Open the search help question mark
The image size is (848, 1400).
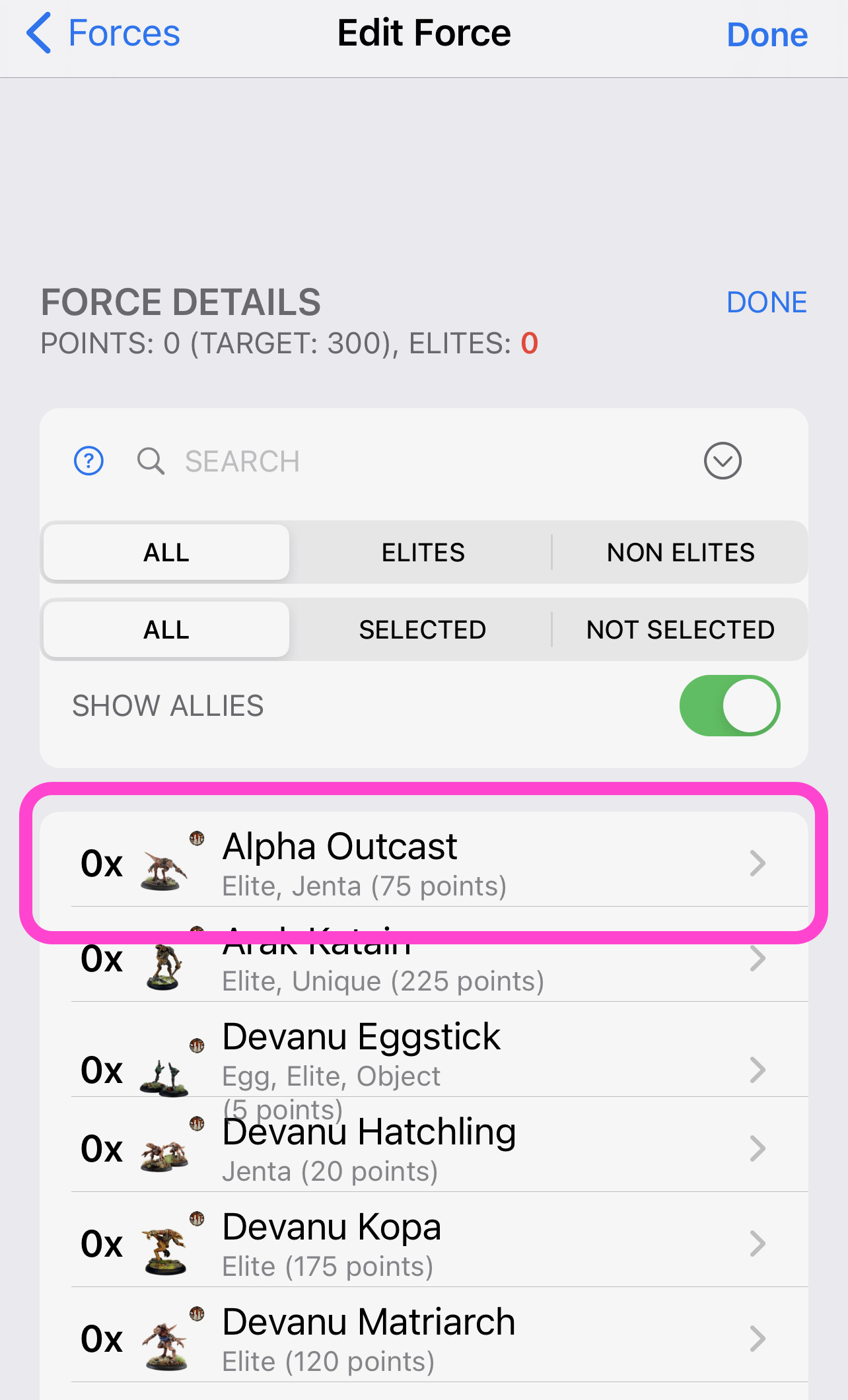coord(88,461)
